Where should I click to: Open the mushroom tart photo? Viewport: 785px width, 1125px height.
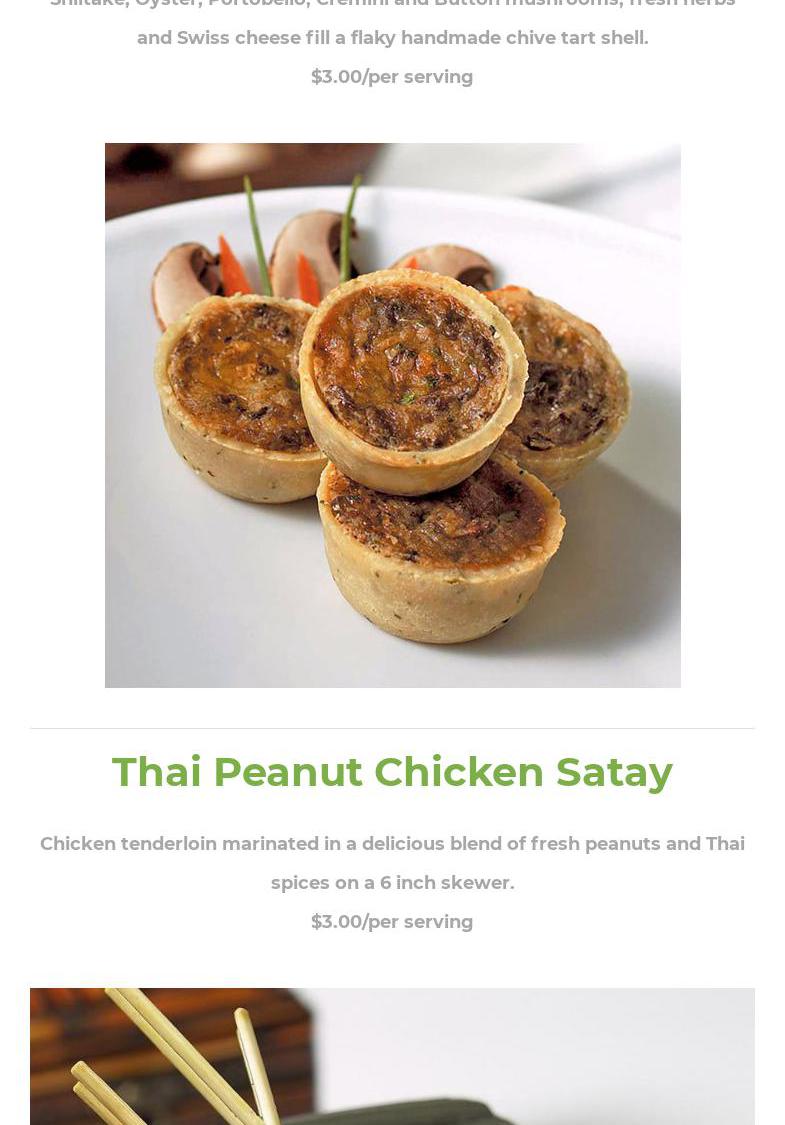pos(392,415)
